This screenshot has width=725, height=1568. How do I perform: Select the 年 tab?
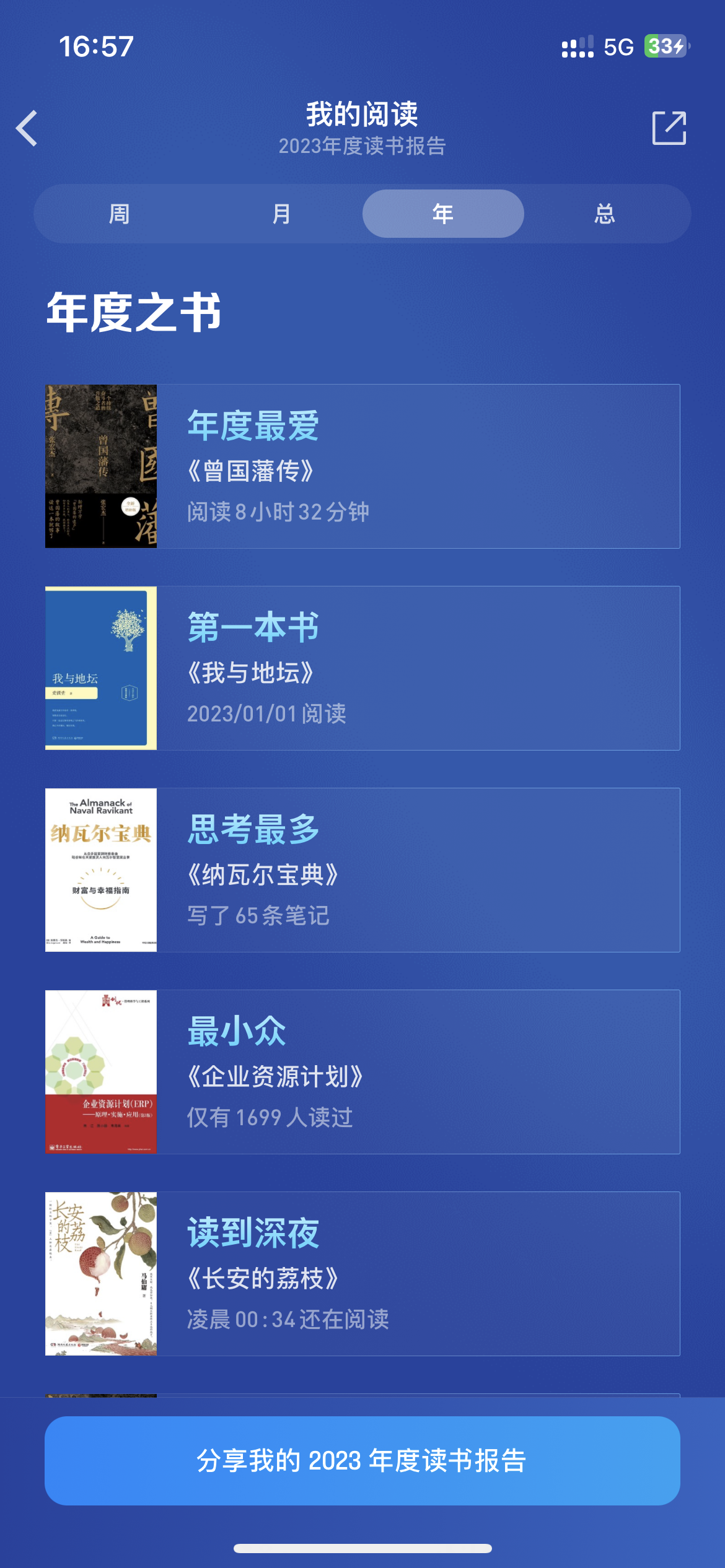(443, 214)
